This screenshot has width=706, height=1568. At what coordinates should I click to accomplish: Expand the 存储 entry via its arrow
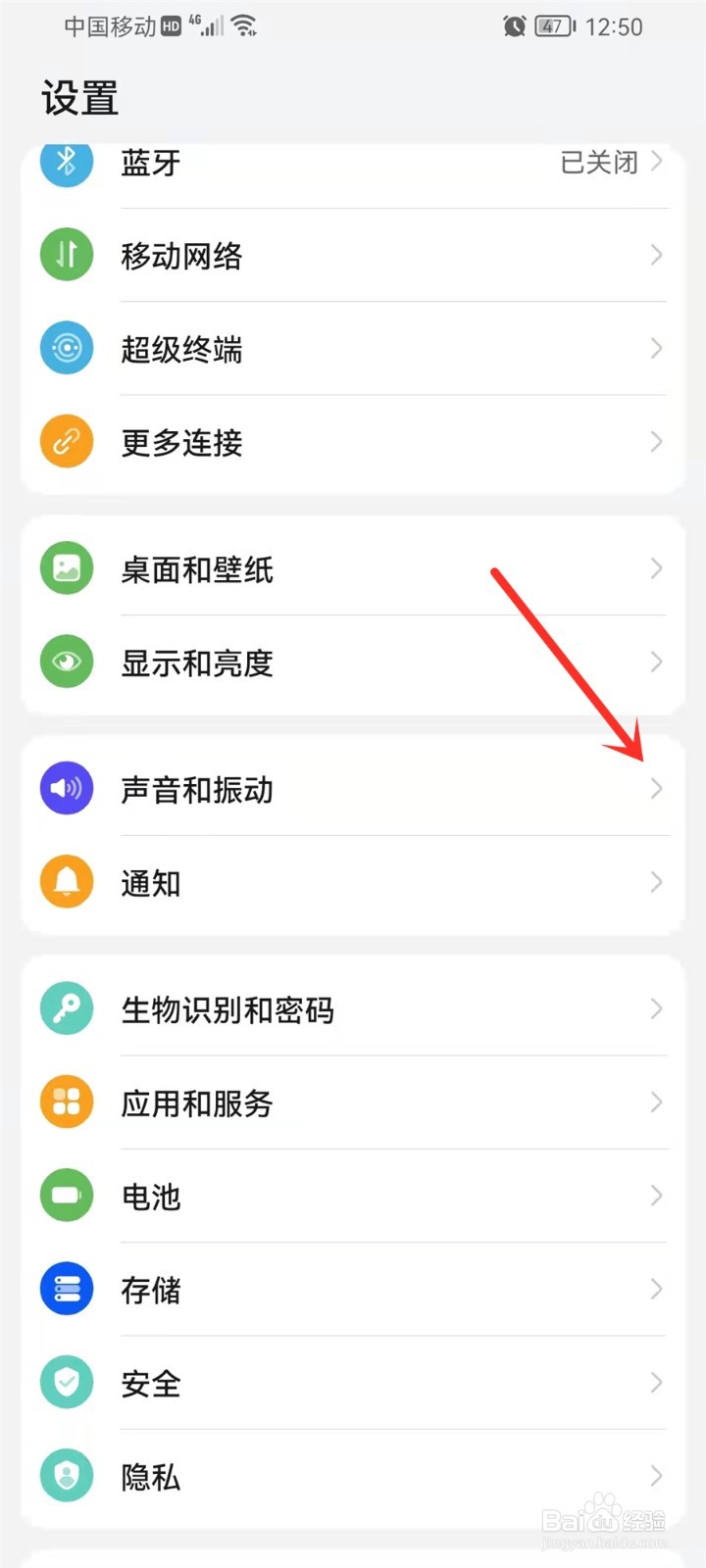pyautogui.click(x=656, y=1289)
